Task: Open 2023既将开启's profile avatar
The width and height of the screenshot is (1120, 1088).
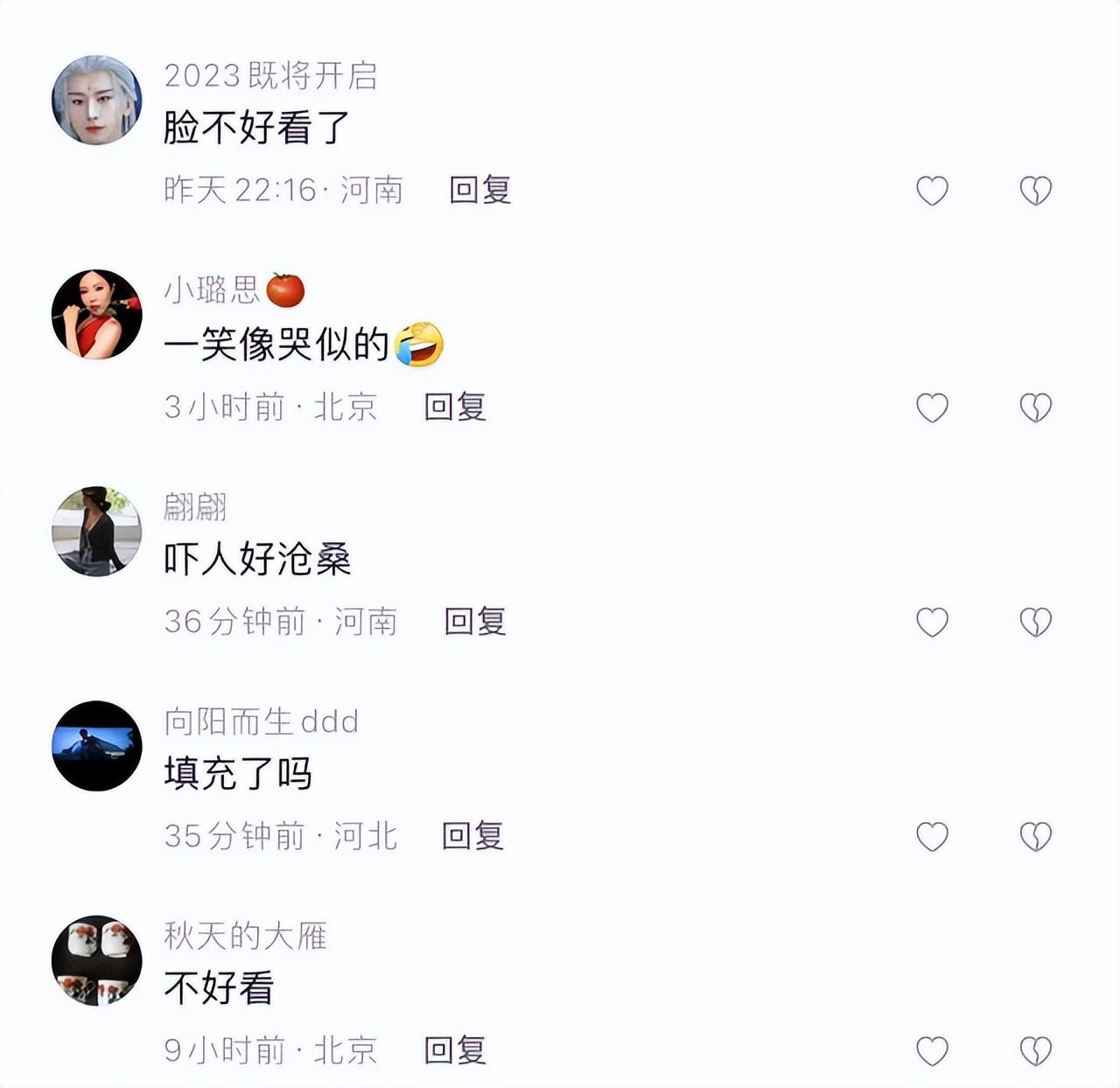Action: click(x=96, y=100)
